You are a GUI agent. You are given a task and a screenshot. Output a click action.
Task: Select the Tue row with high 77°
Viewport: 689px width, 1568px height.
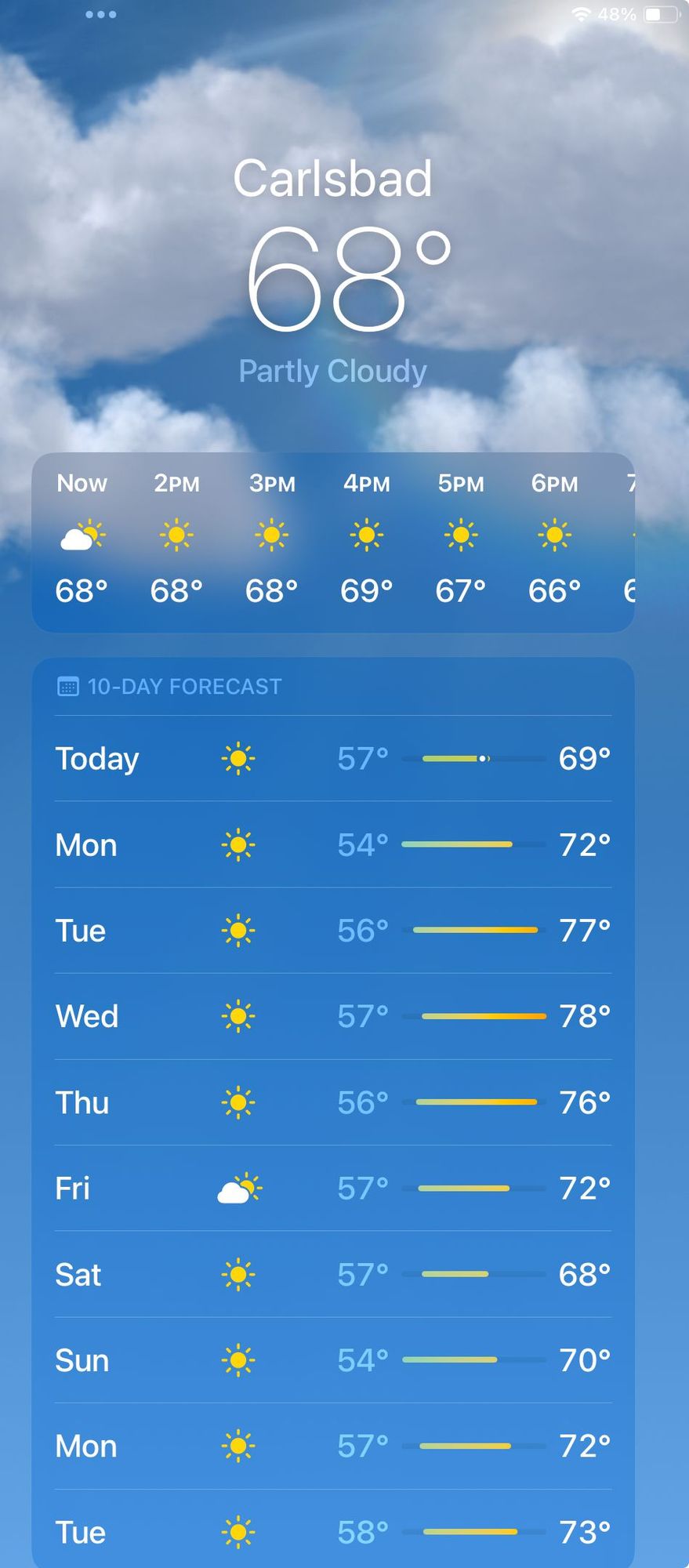(332, 931)
